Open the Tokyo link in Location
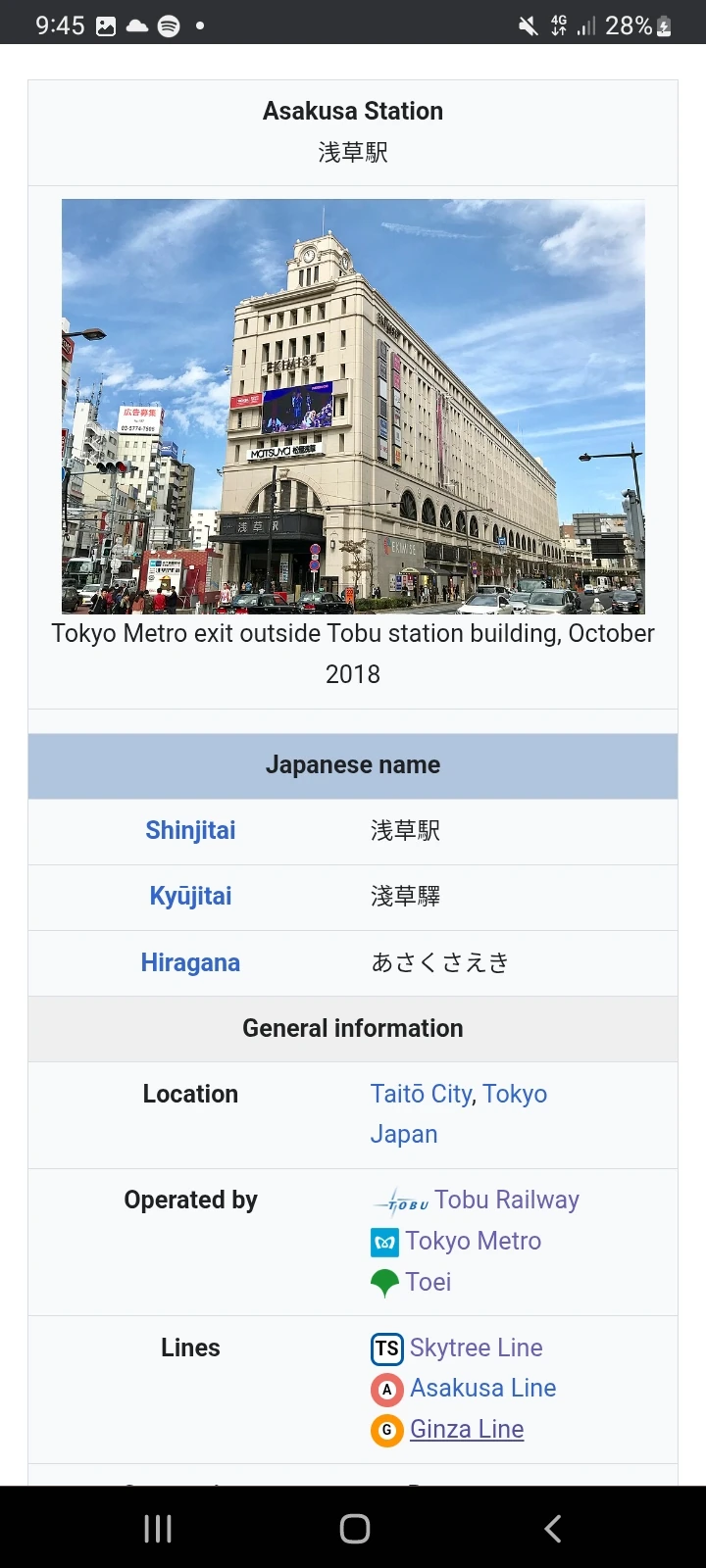This screenshot has width=706, height=1568. click(515, 1094)
